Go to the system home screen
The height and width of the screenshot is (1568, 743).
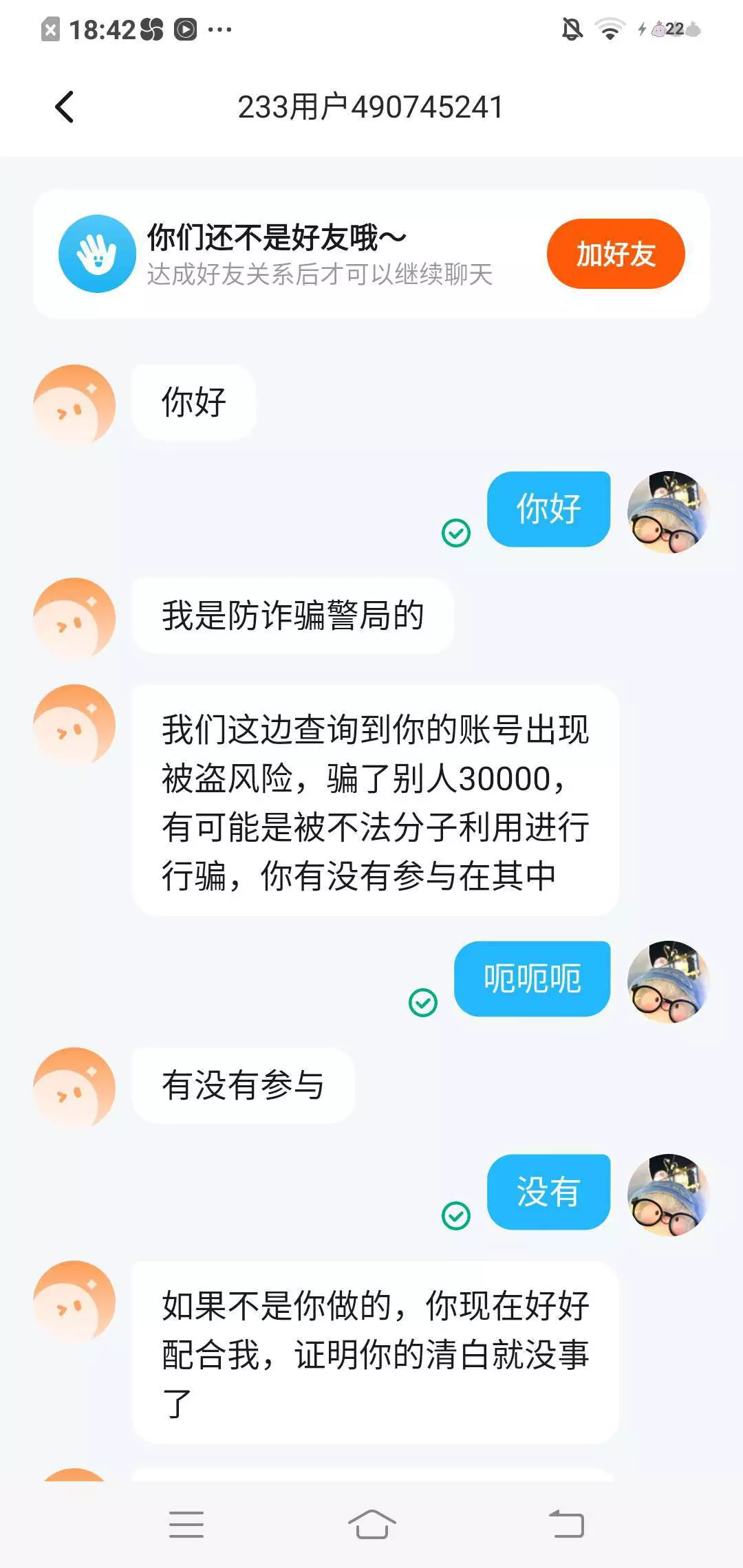point(371,1524)
